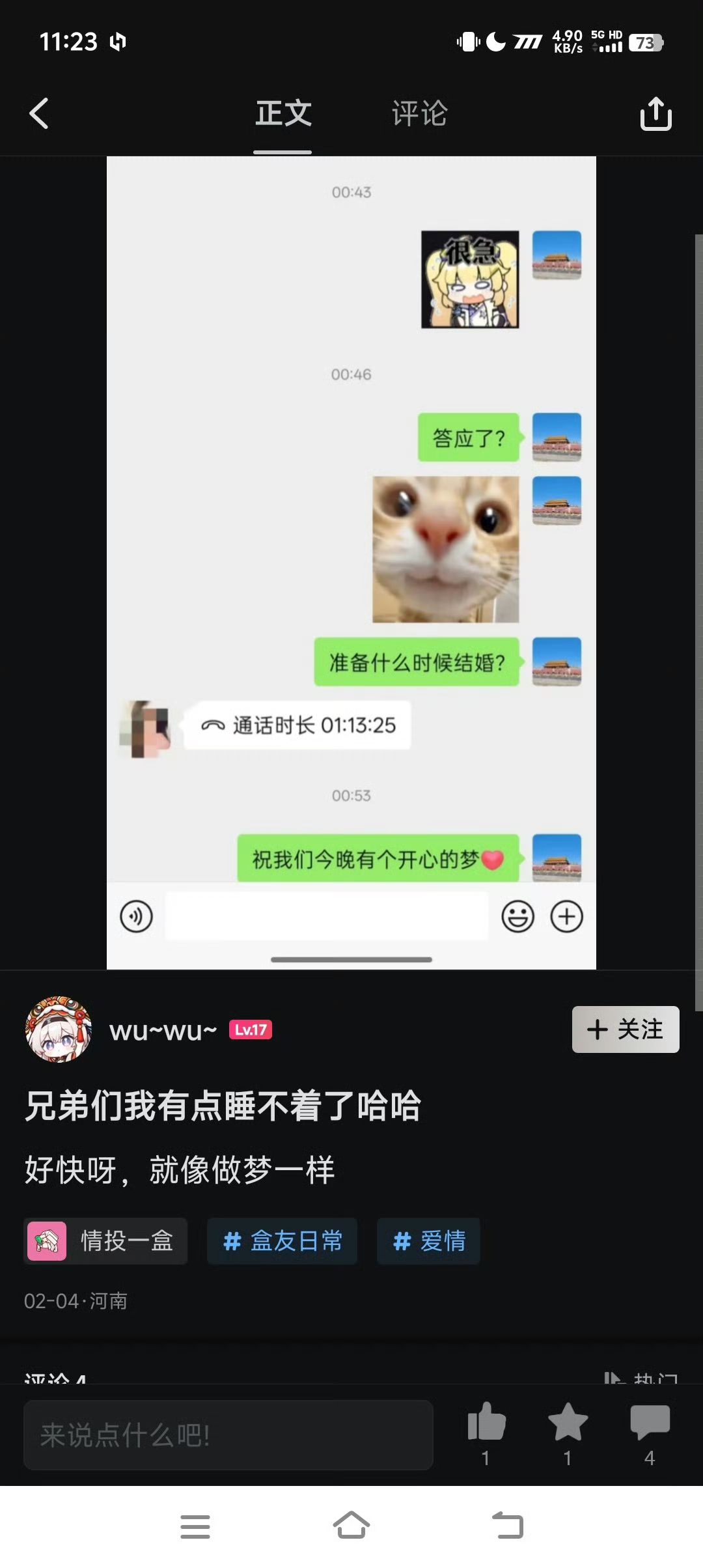Open the 情投一盒 community chip
Viewport: 703px width, 1568px height.
click(x=105, y=1241)
